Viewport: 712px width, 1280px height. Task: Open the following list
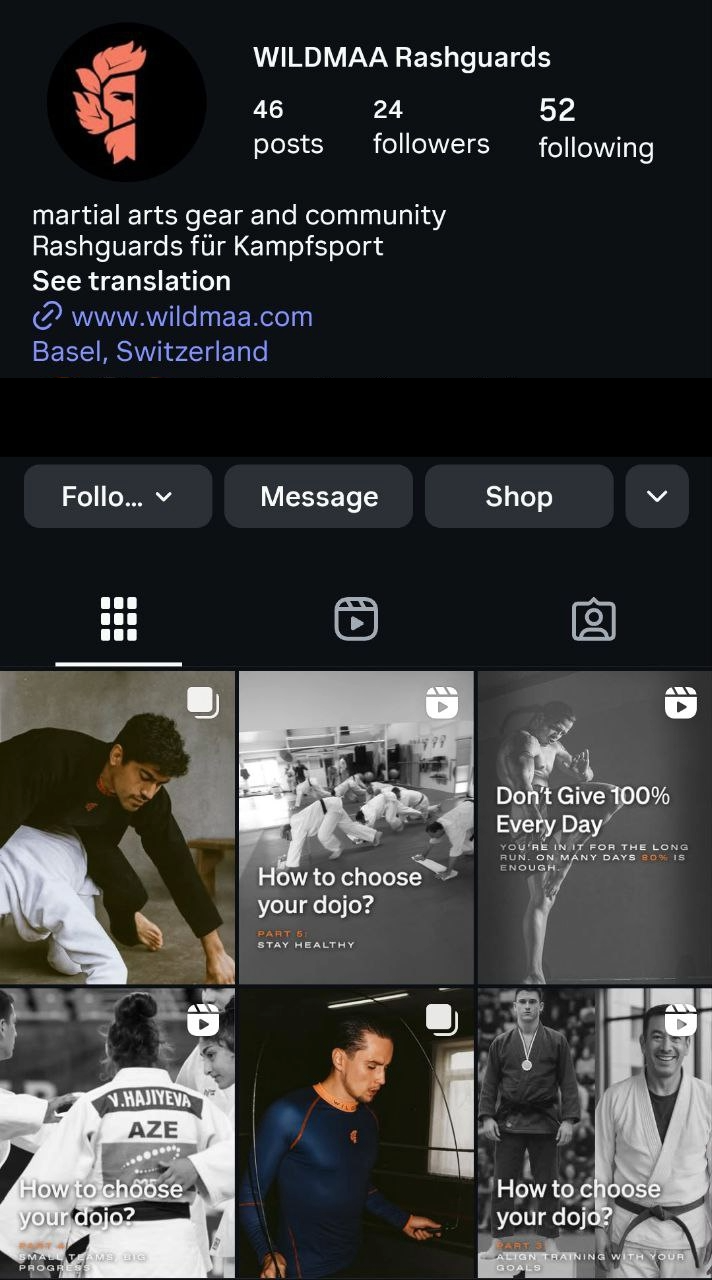[x=595, y=129]
